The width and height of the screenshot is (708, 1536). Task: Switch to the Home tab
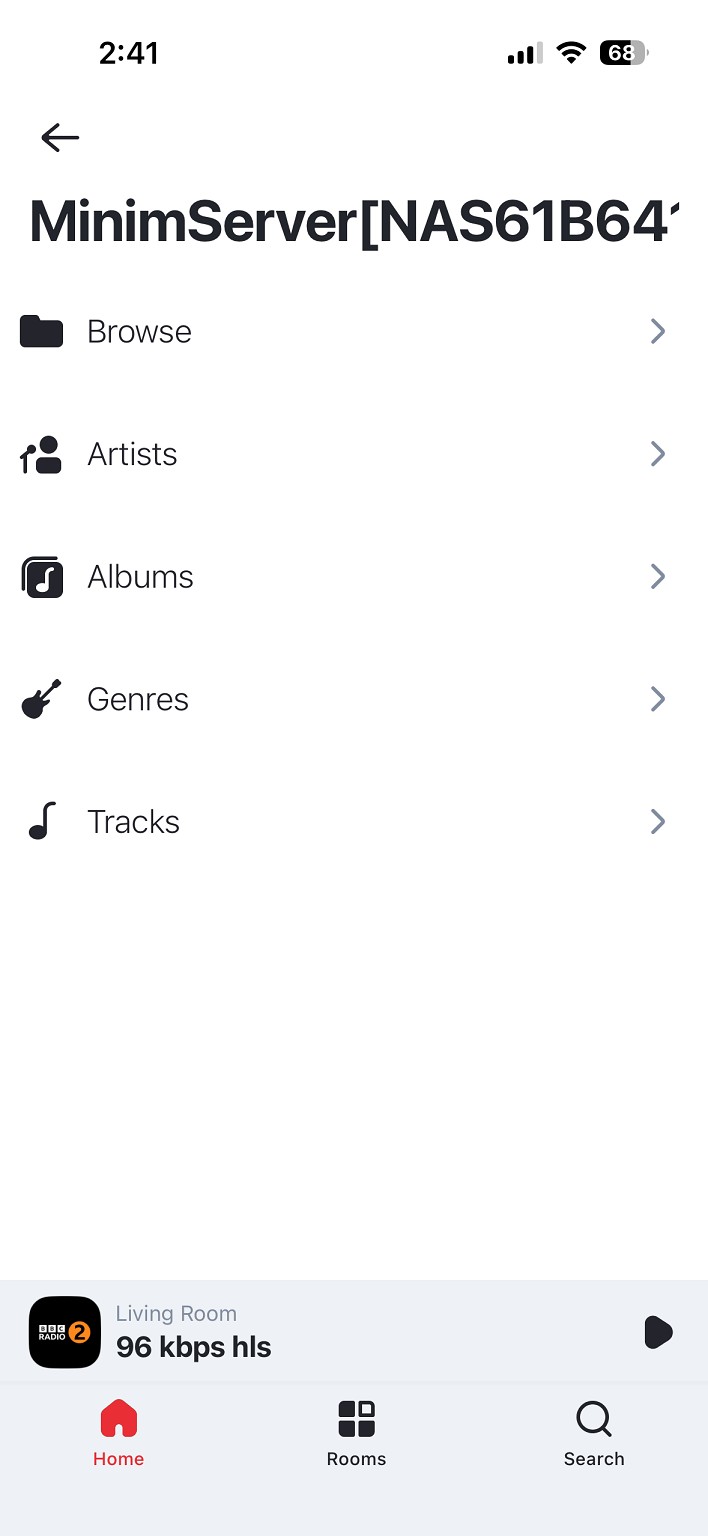pos(119,1432)
